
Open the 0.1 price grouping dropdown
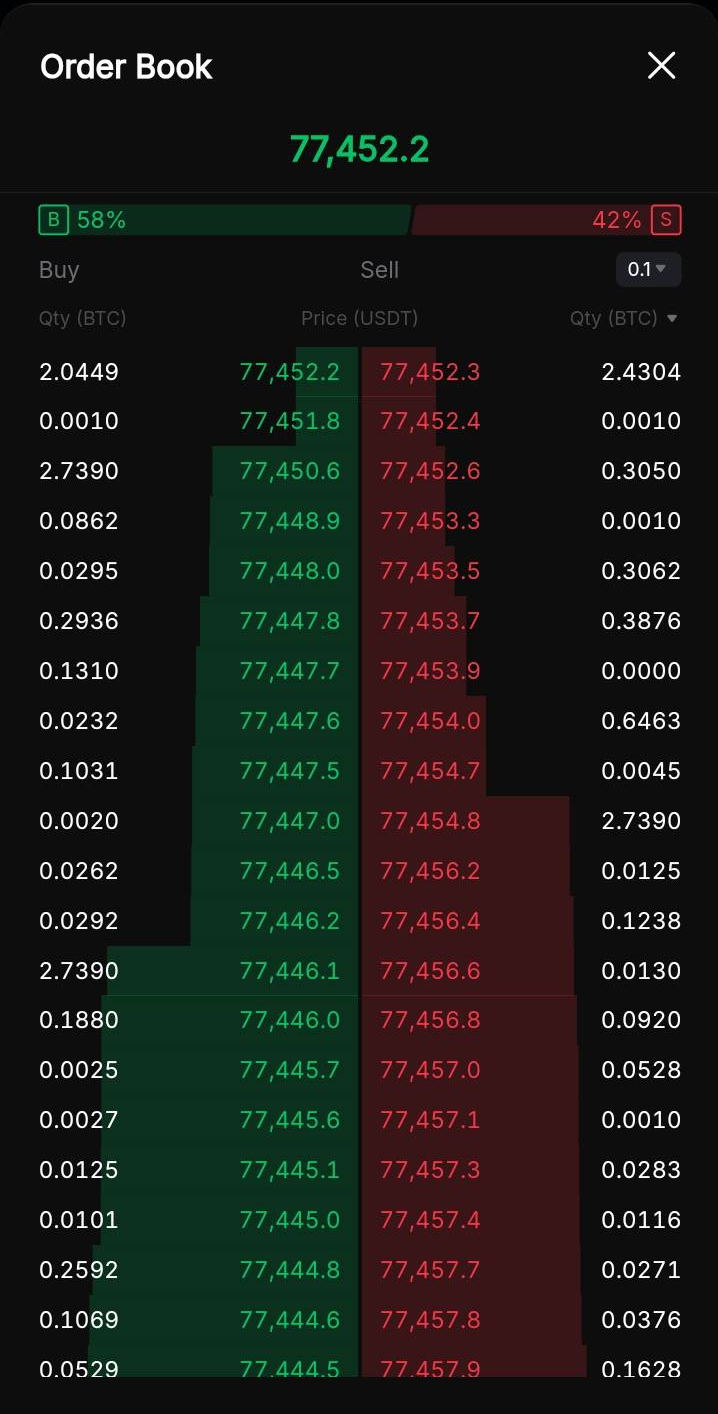click(x=648, y=269)
